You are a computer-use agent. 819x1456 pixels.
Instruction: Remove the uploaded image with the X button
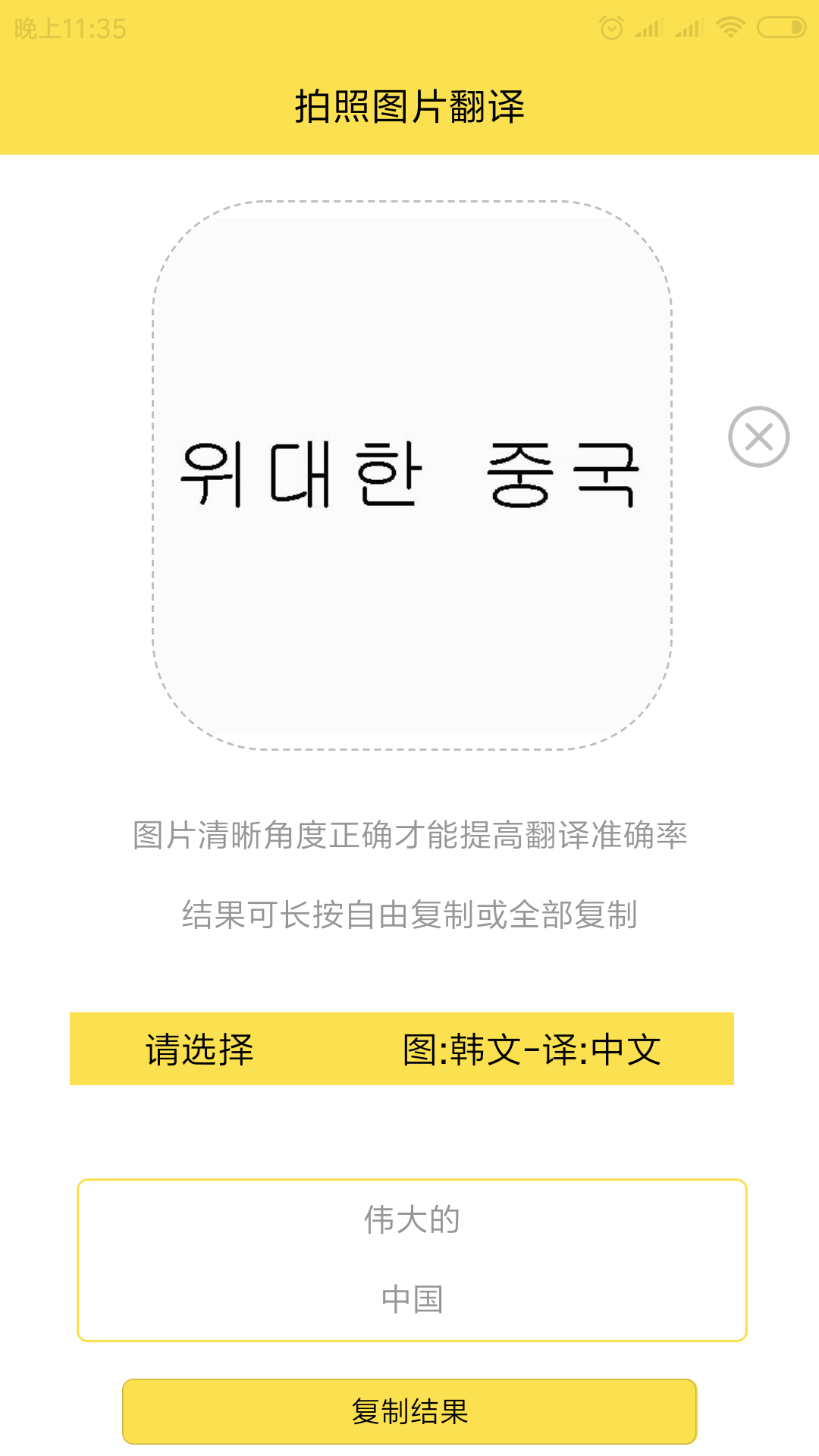[758, 437]
